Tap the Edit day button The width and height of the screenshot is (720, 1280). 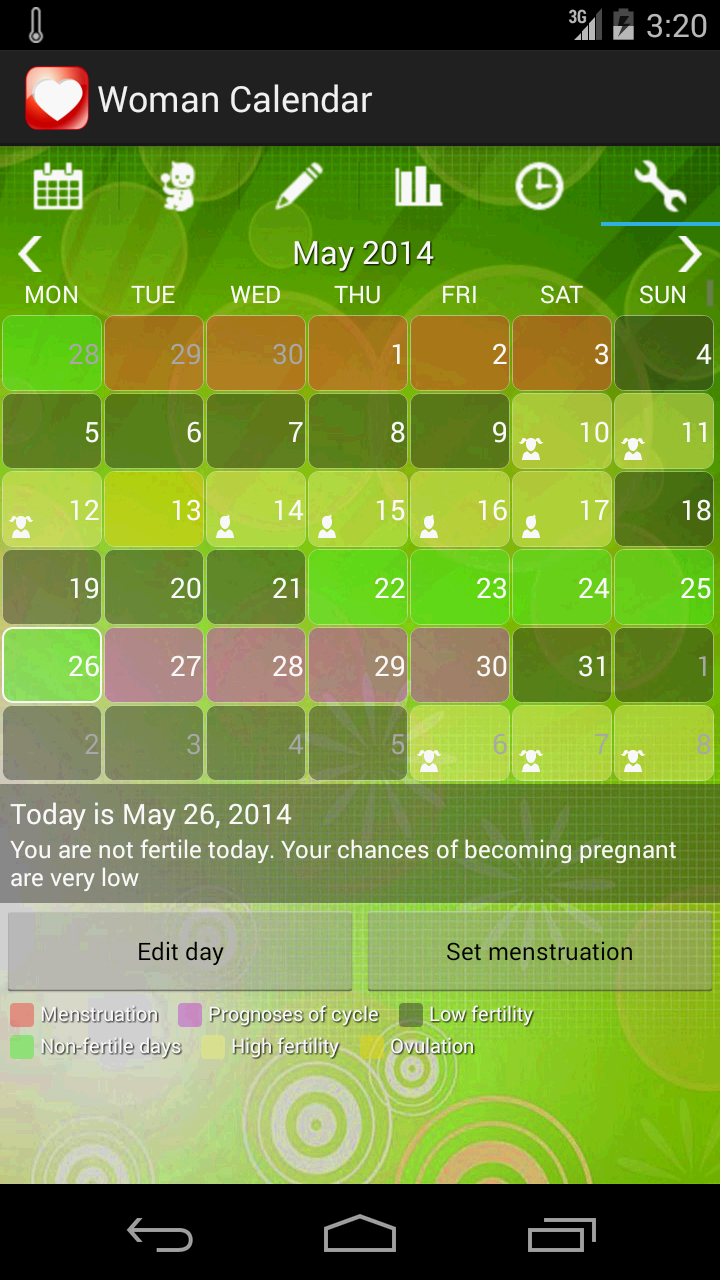(180, 952)
